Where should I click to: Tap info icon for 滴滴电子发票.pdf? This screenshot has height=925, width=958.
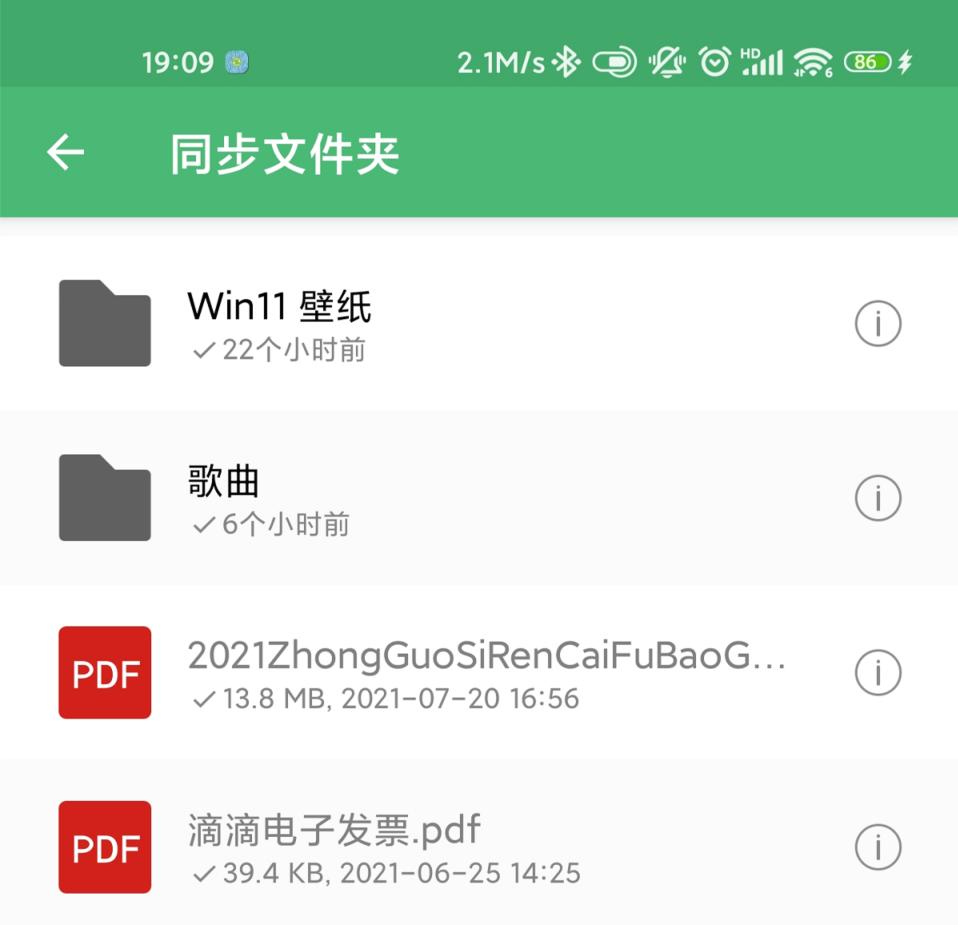pos(878,848)
